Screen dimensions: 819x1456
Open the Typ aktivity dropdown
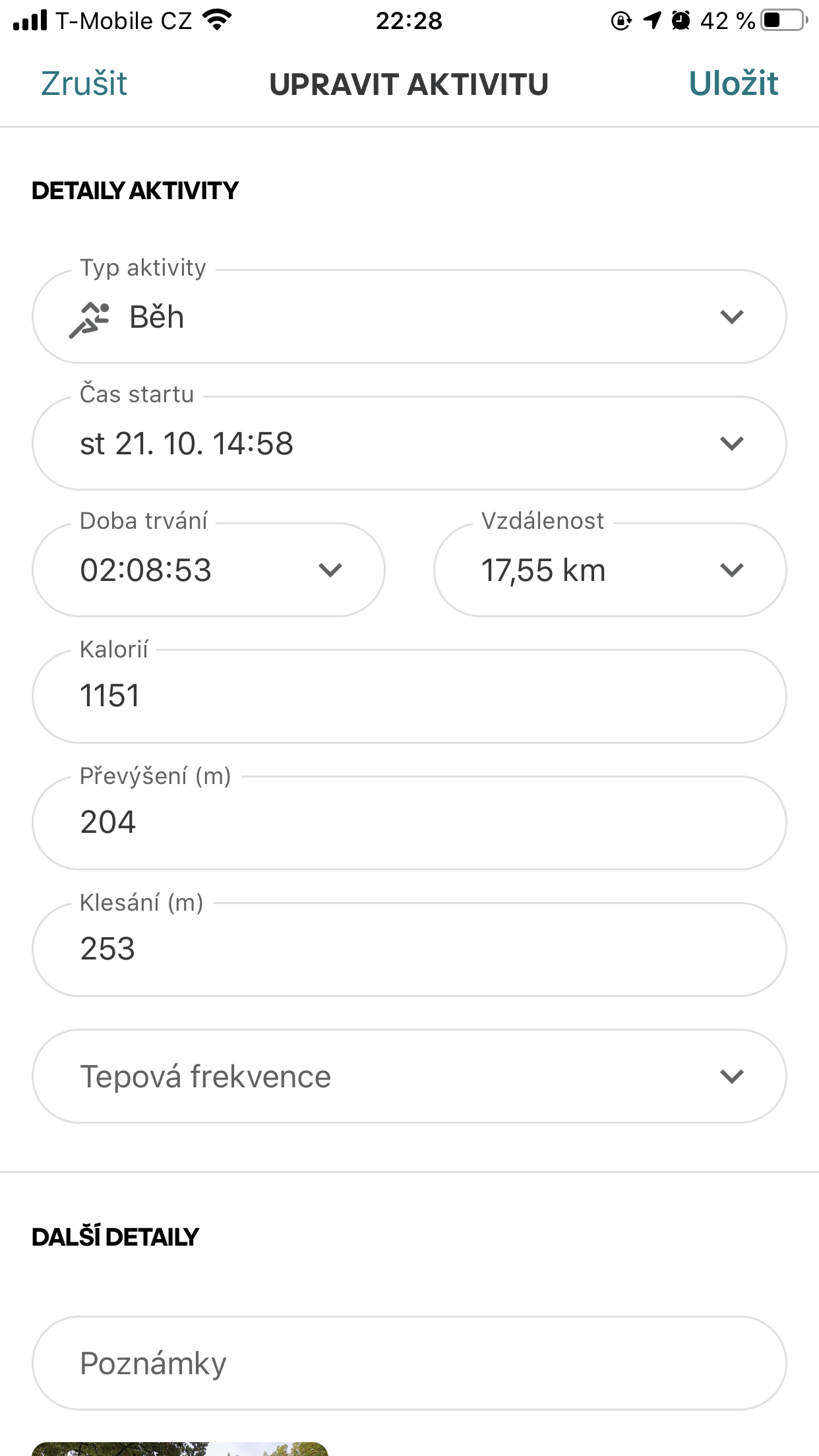click(x=409, y=317)
